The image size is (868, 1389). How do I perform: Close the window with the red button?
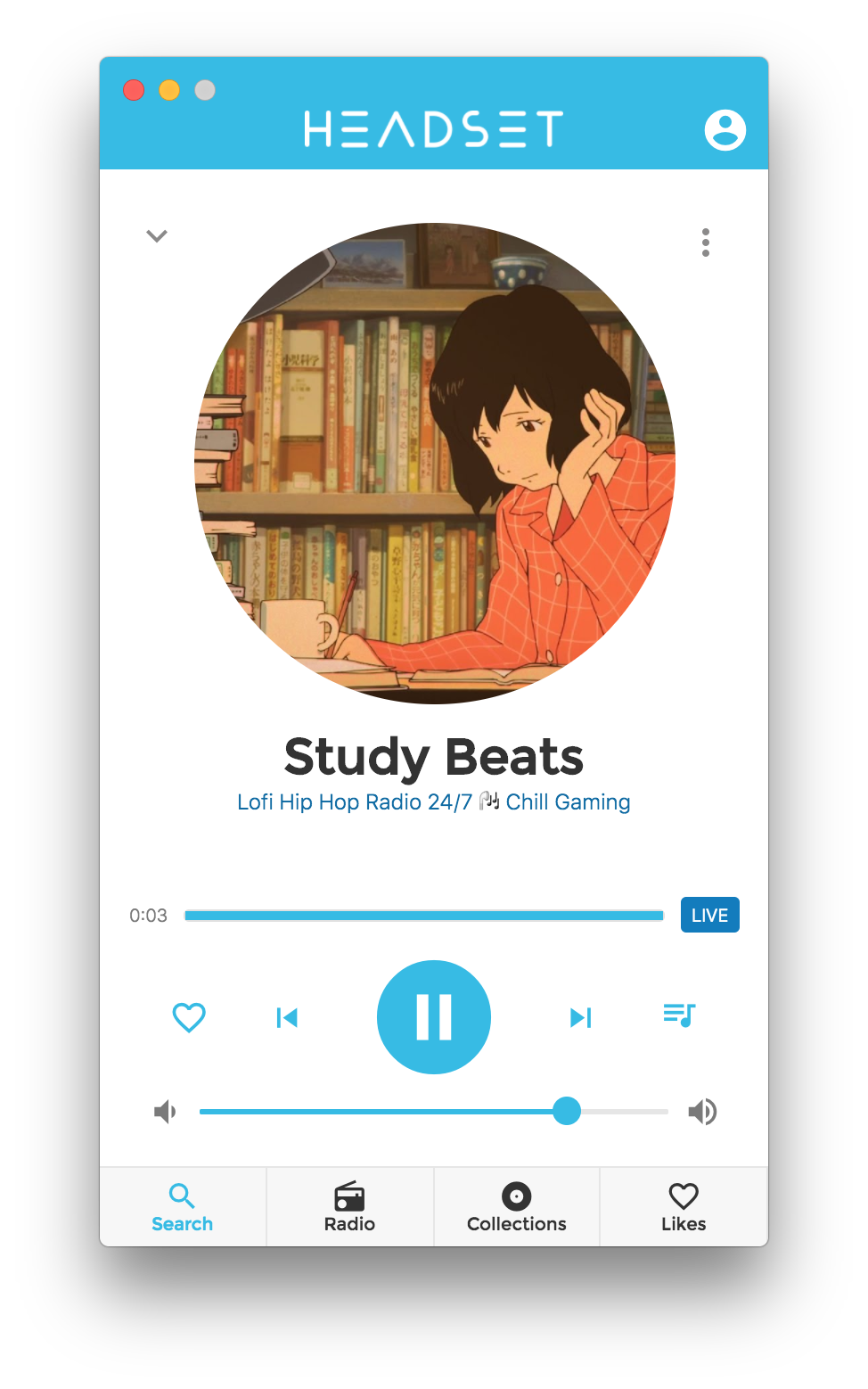134,90
